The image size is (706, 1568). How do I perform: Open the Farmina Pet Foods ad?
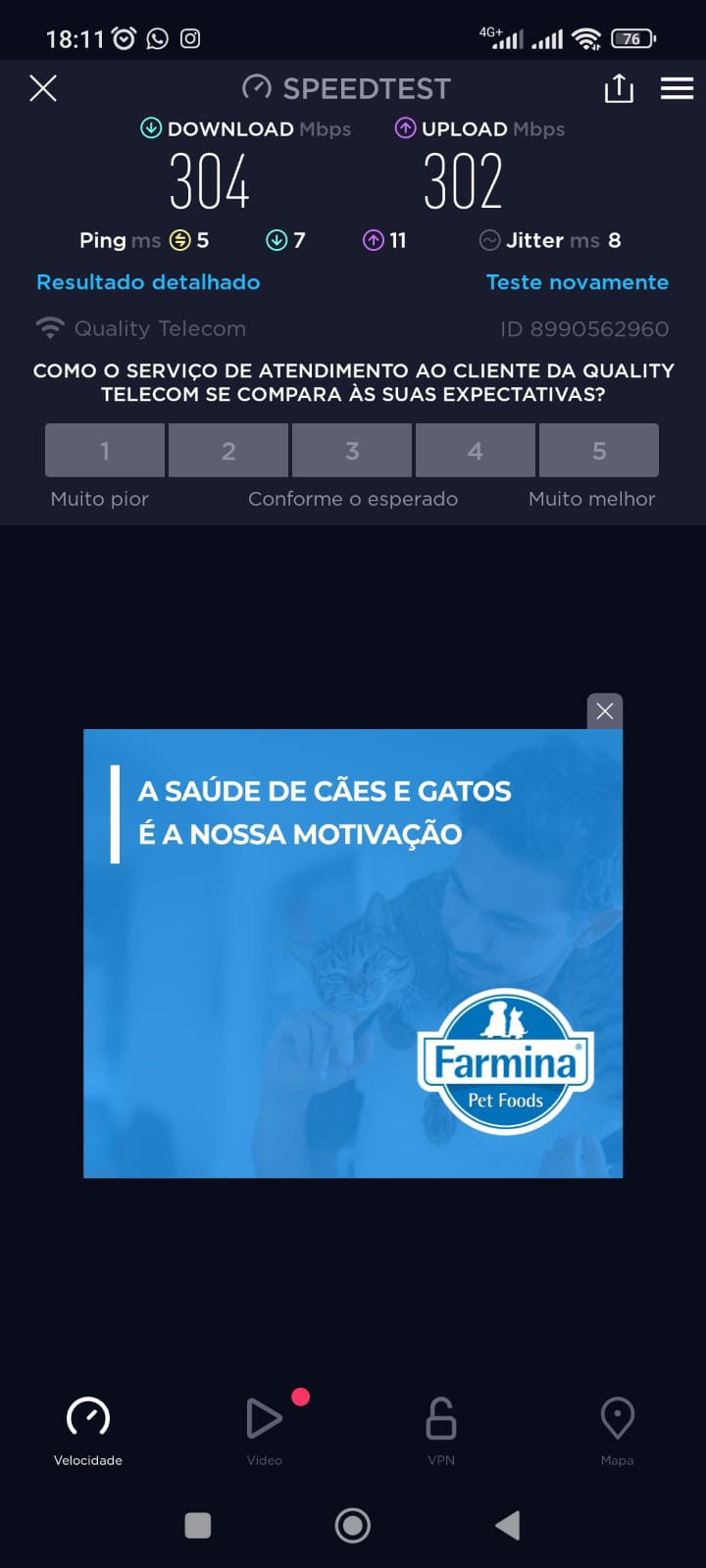tap(353, 953)
